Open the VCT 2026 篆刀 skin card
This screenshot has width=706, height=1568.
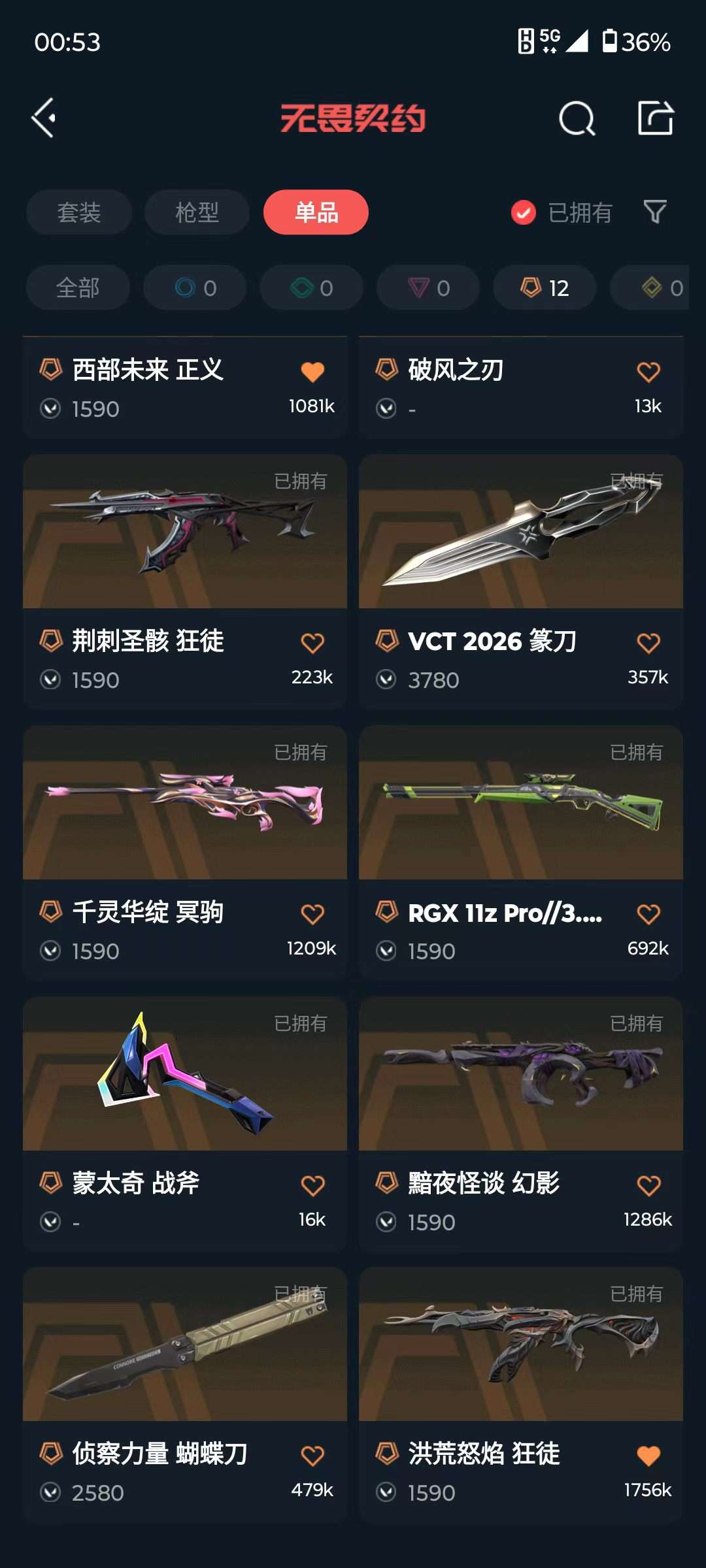click(x=521, y=581)
